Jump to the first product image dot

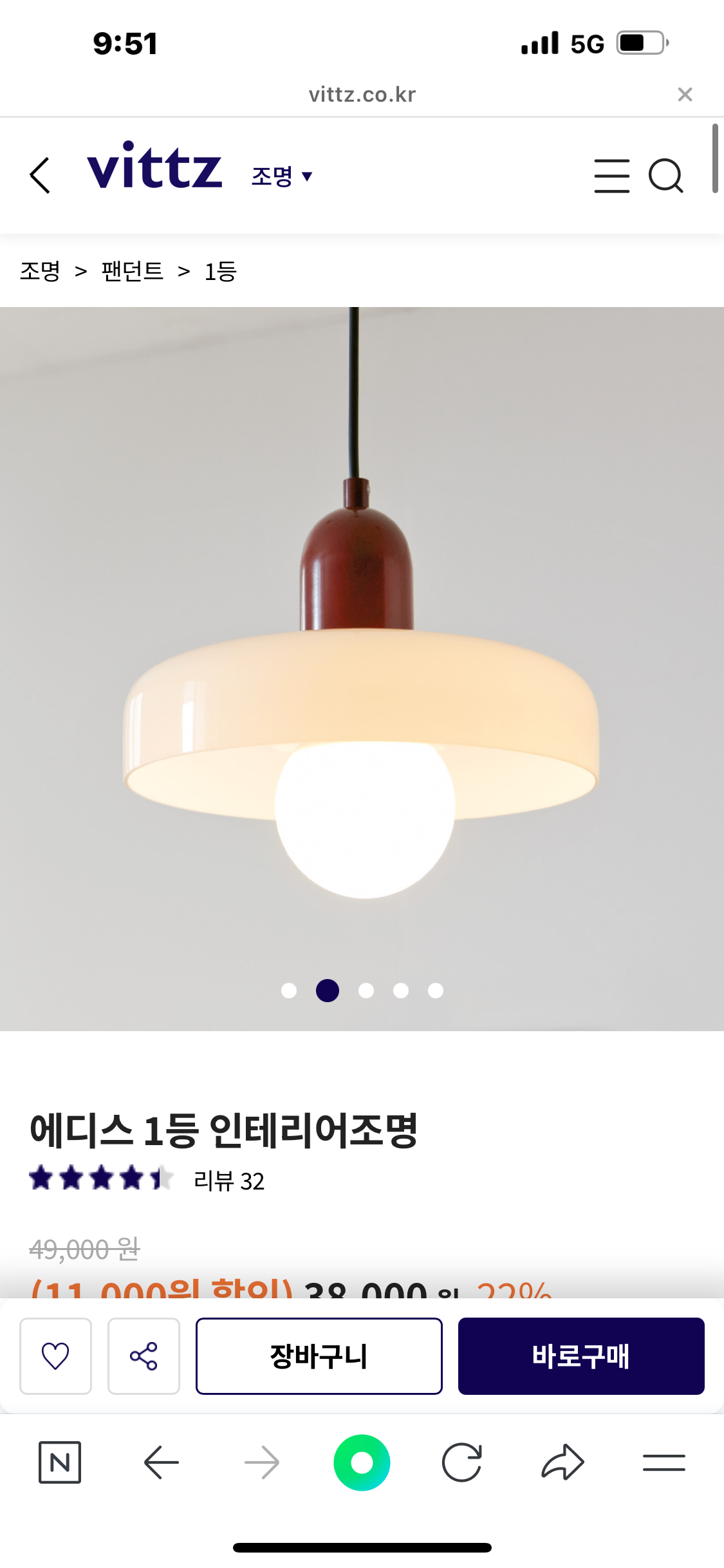point(289,991)
